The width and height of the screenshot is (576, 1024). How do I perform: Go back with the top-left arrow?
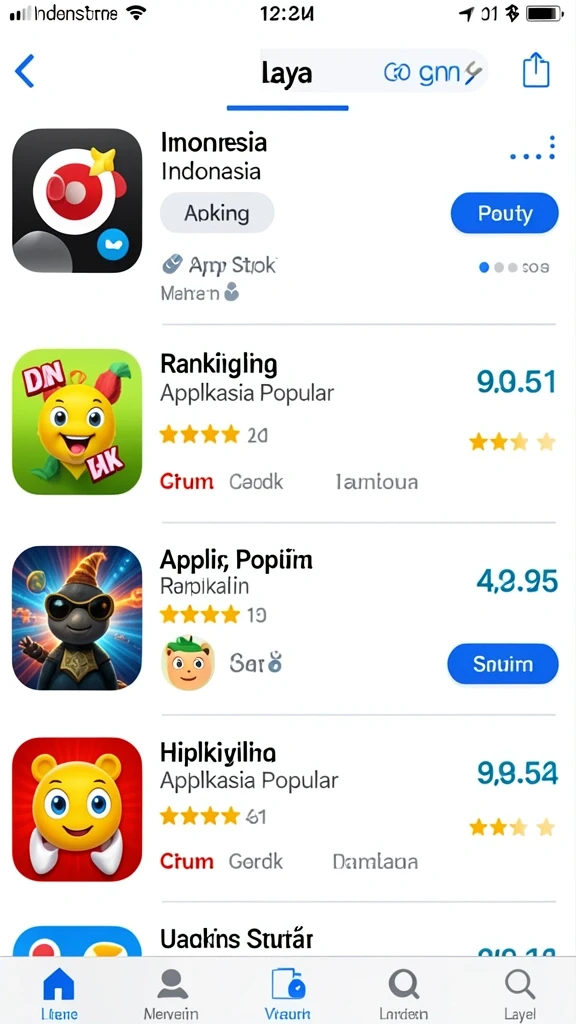(x=24, y=71)
